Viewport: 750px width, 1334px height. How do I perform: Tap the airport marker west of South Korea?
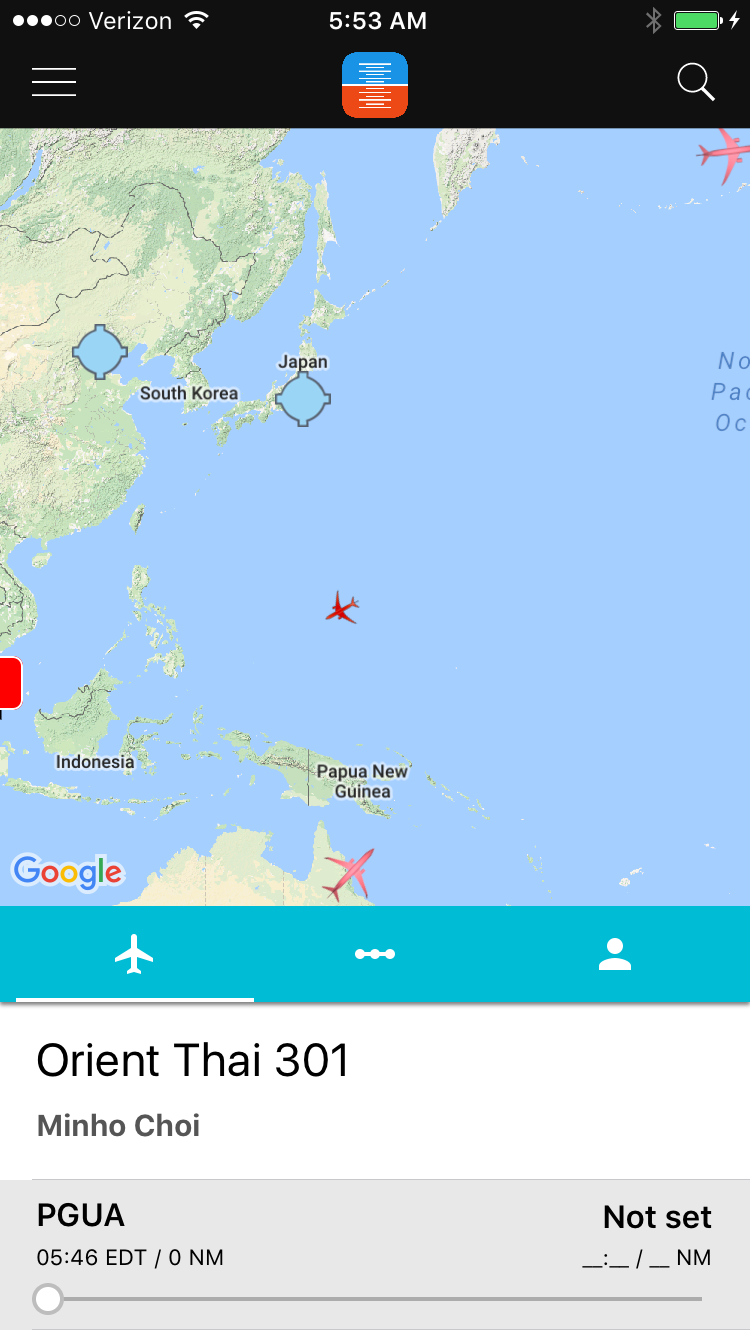[100, 352]
